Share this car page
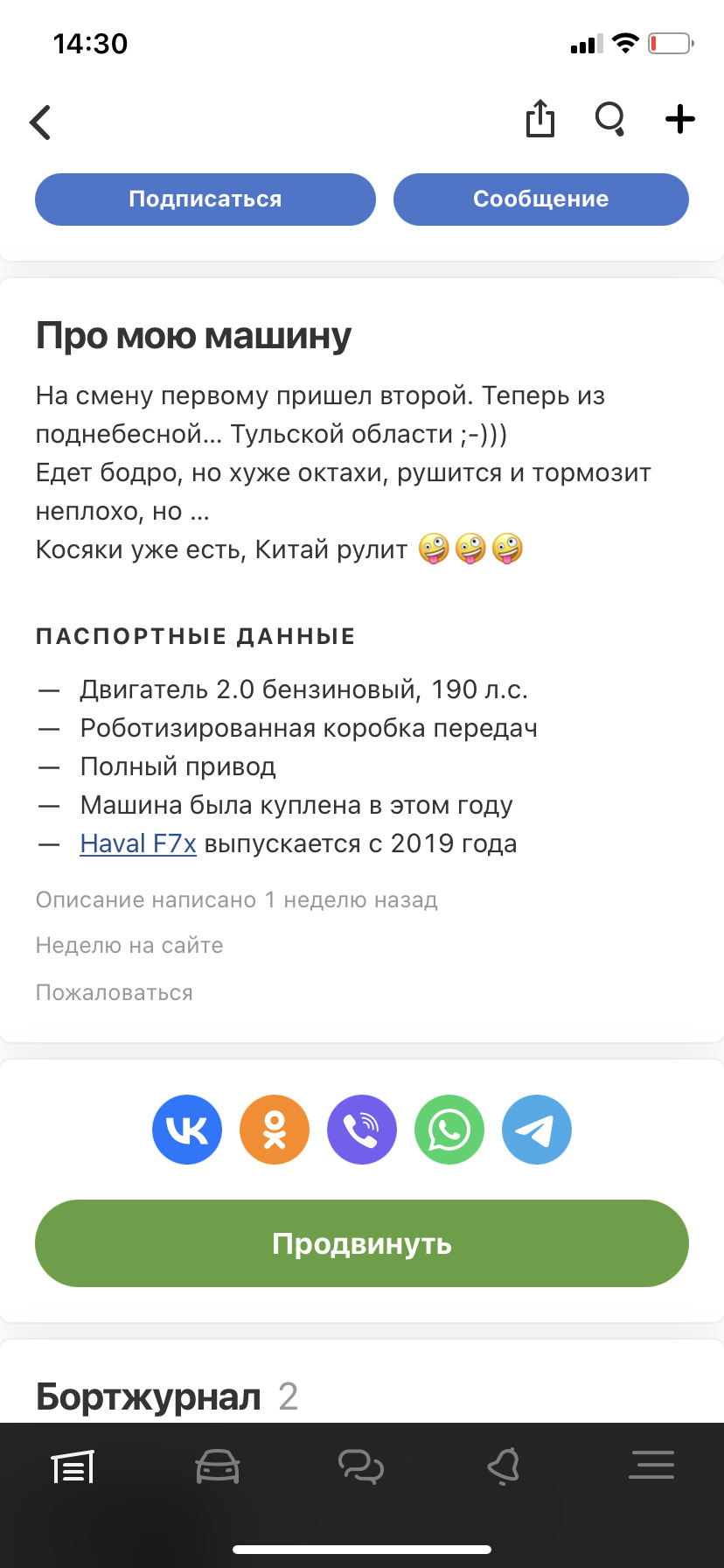Screen dimensions: 724x1568 coord(540,119)
